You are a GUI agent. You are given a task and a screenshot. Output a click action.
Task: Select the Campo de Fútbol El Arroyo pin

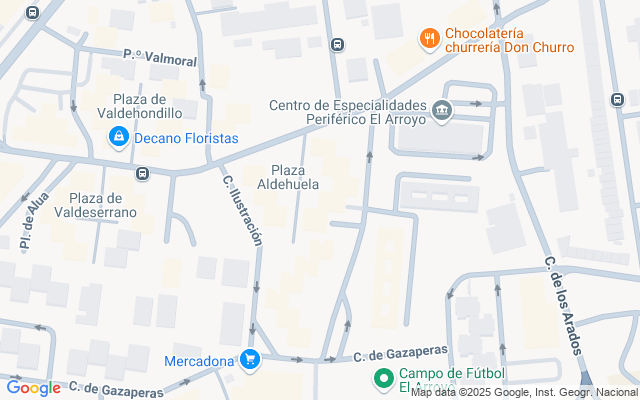coord(382,379)
